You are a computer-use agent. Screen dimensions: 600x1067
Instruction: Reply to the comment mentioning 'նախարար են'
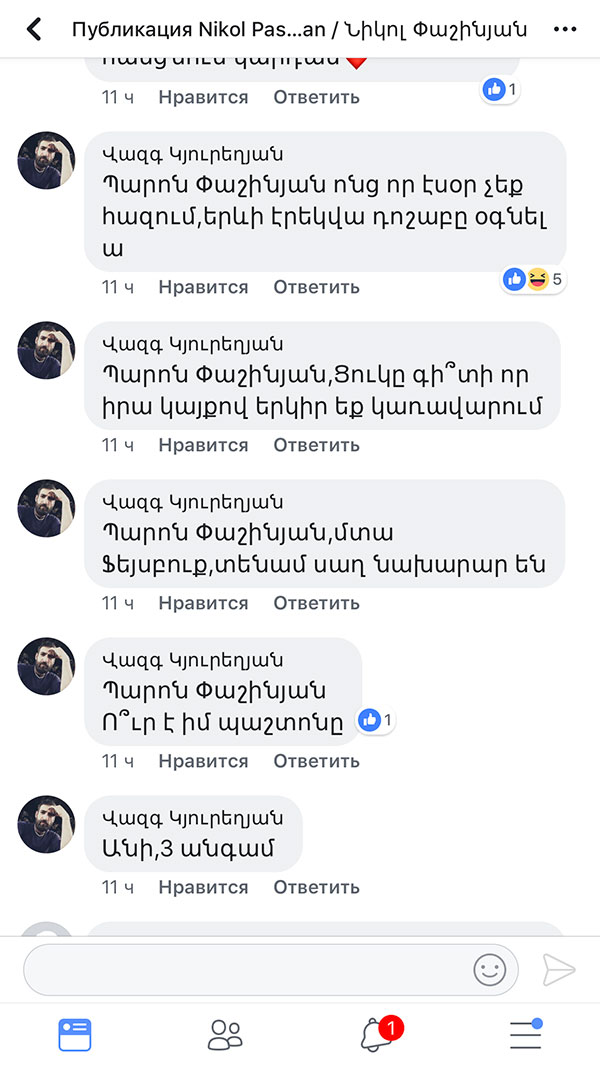click(x=316, y=603)
